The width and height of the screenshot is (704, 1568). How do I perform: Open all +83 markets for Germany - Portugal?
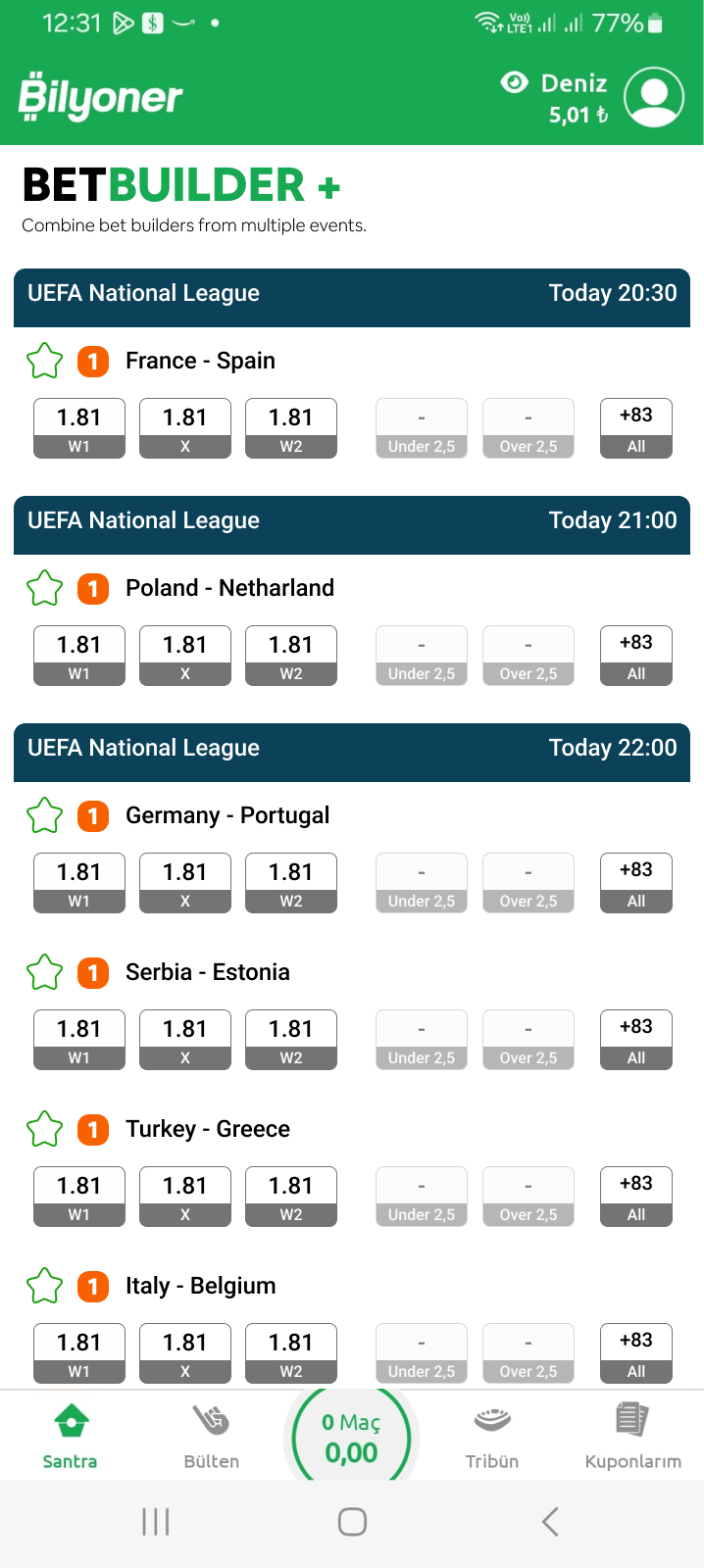coord(636,883)
